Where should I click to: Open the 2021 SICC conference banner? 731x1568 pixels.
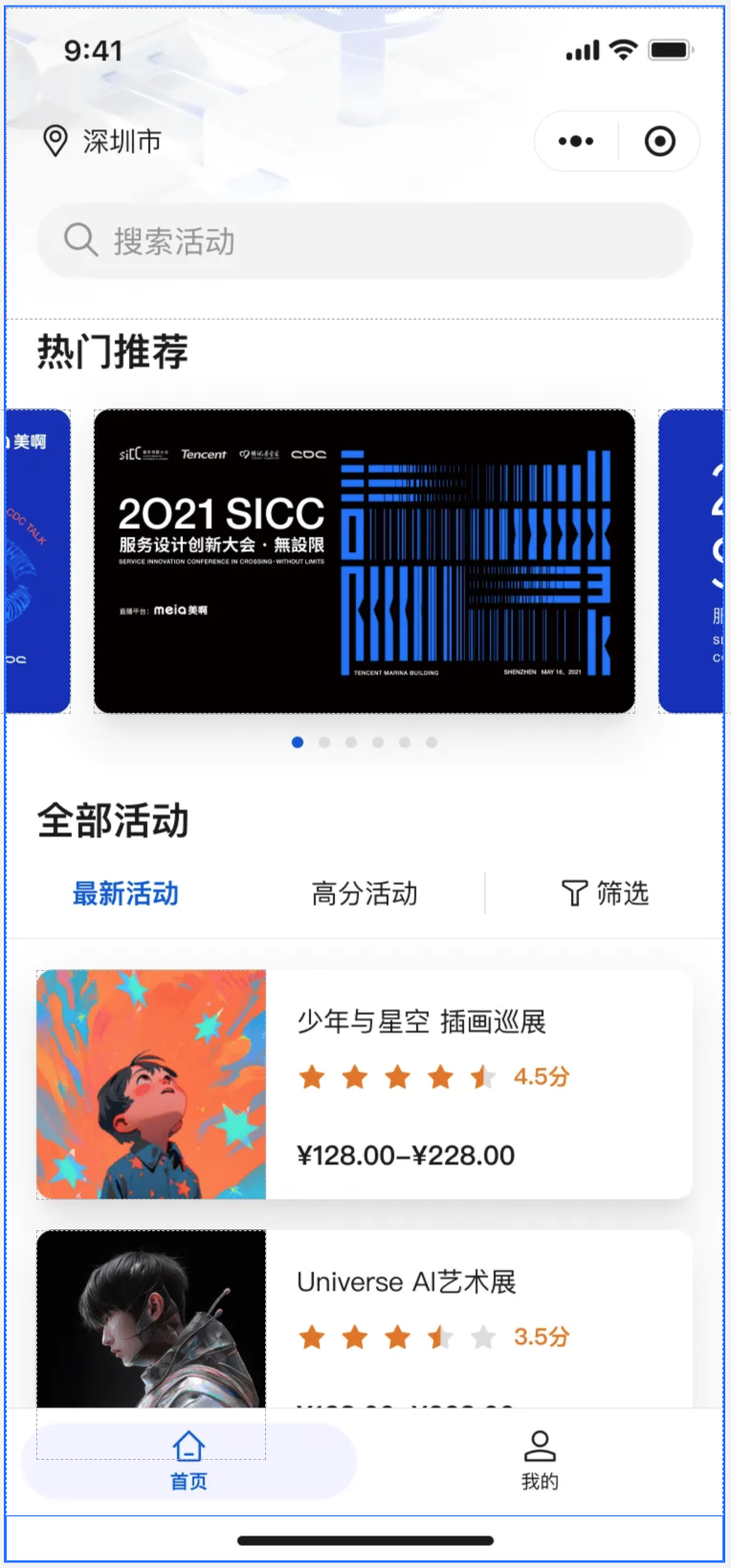(364, 561)
